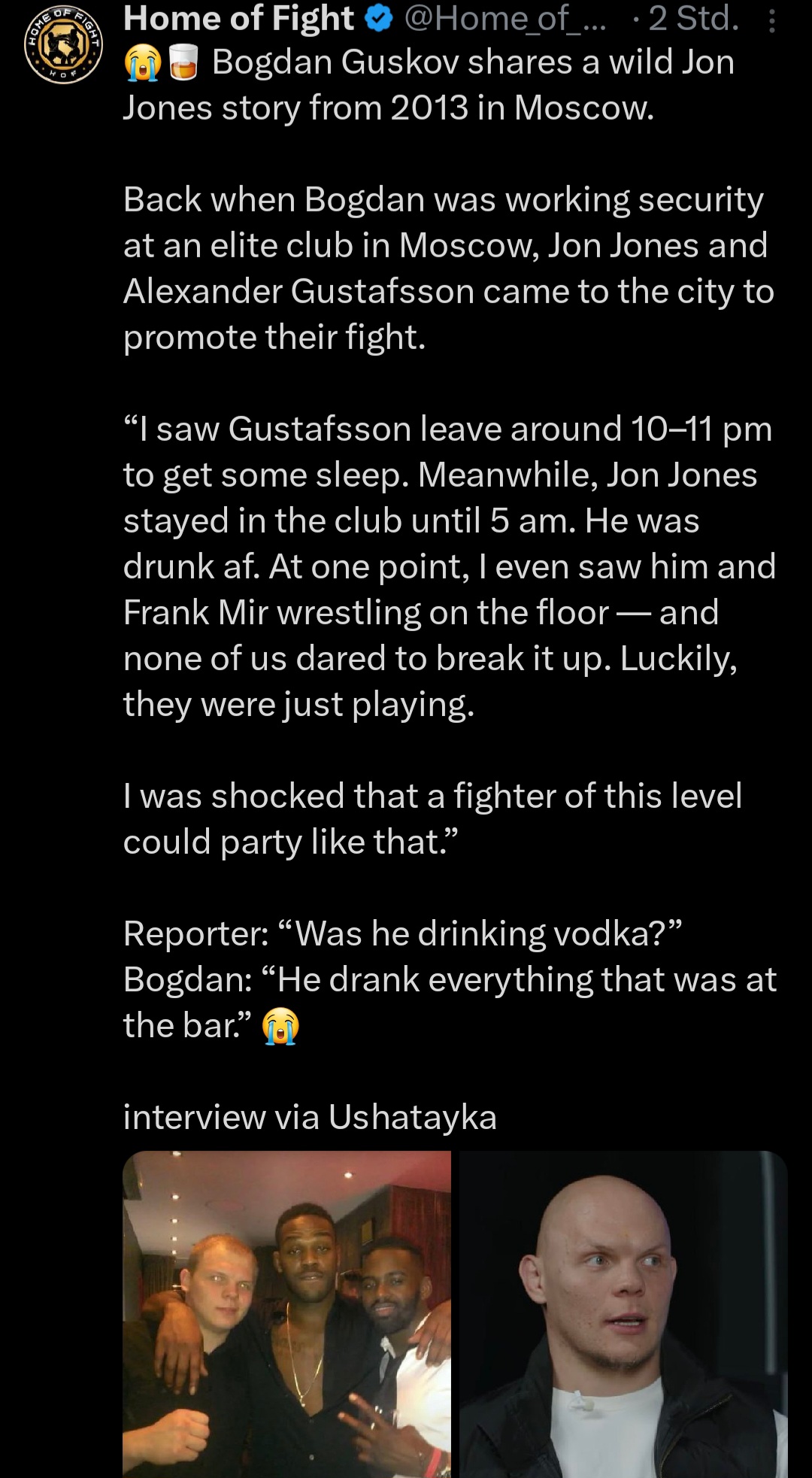Open the Home of Fight account name
Image resolution: width=812 pixels, height=1478 pixels.
click(x=238, y=18)
